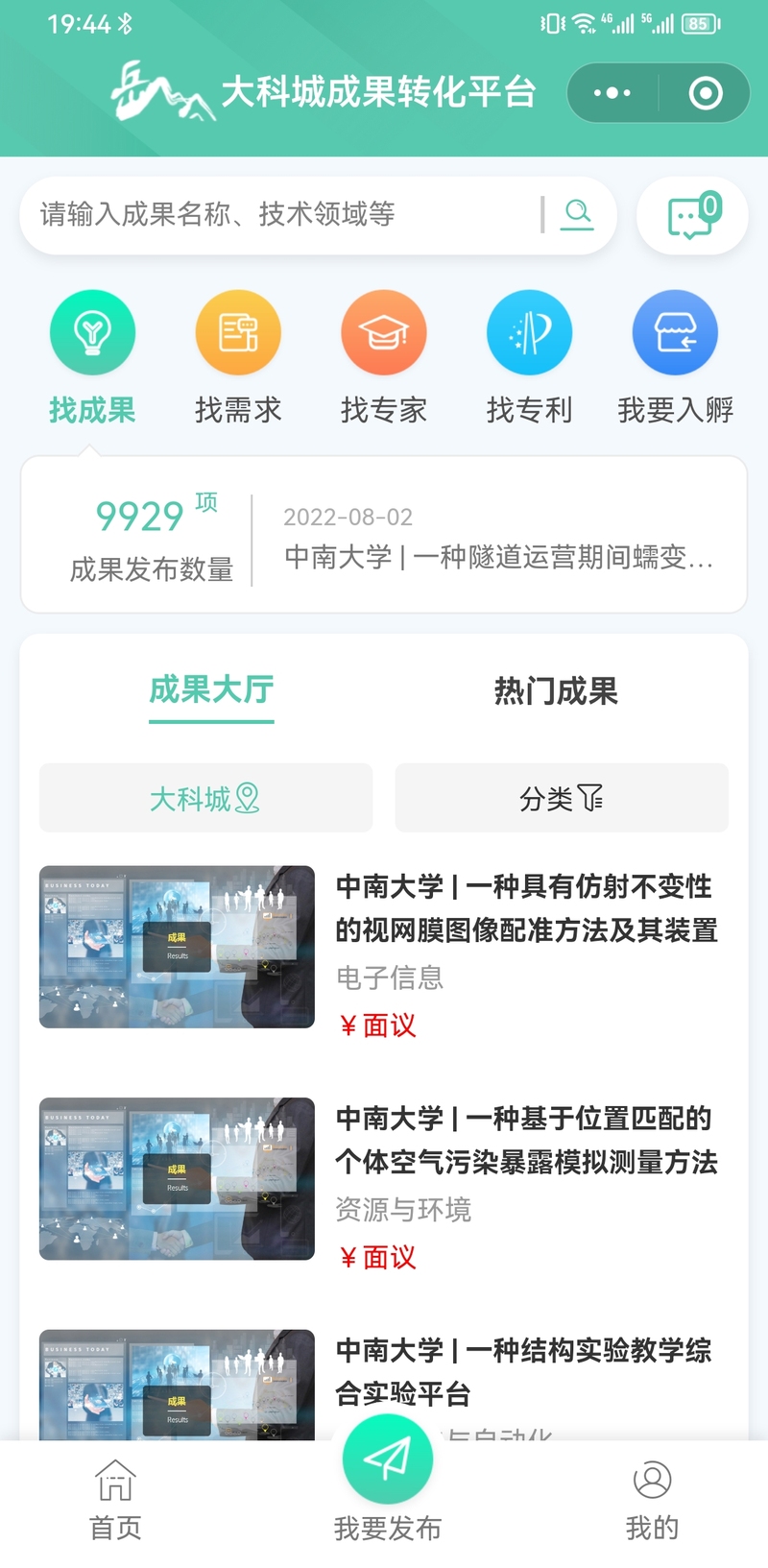Tap the 大科城 location filter
The image size is (768, 1568).
205,798
